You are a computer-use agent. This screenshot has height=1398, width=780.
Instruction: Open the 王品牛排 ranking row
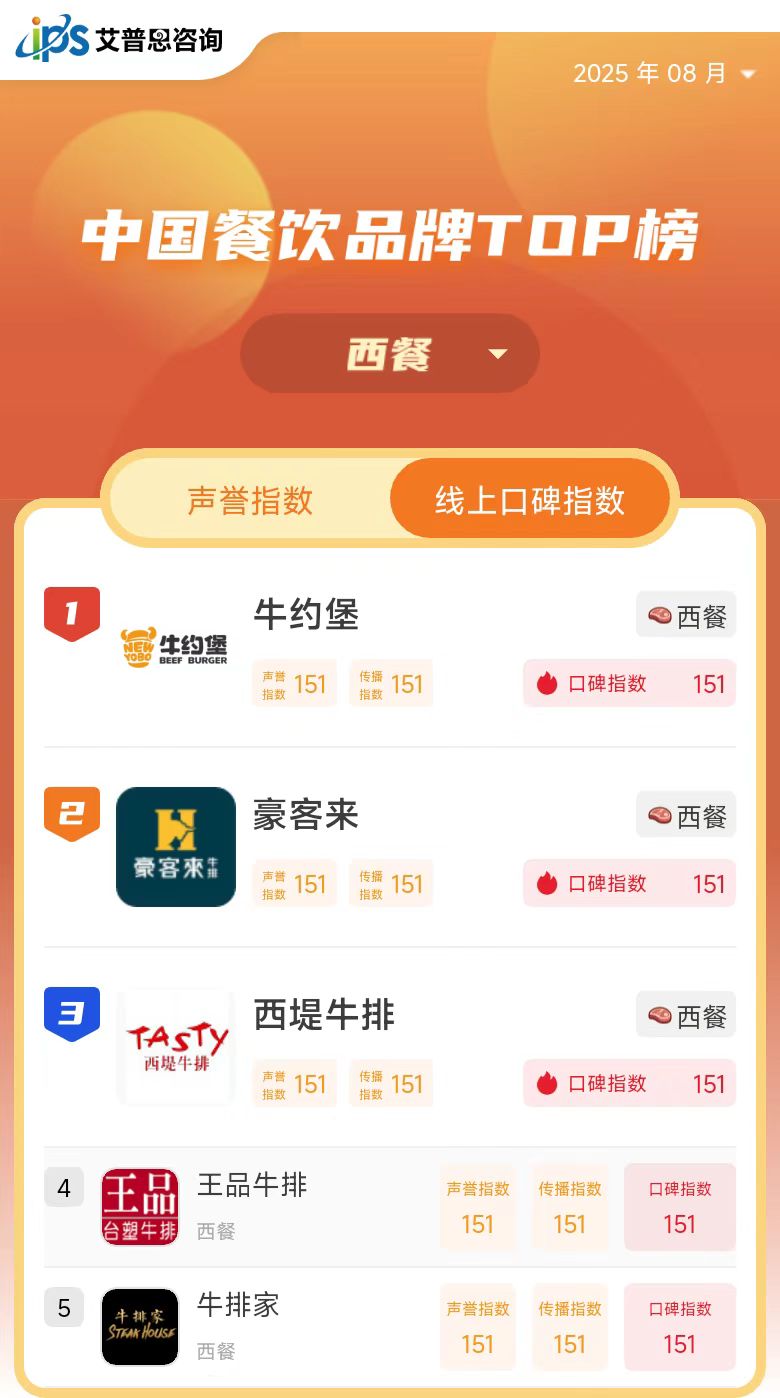(390, 1207)
